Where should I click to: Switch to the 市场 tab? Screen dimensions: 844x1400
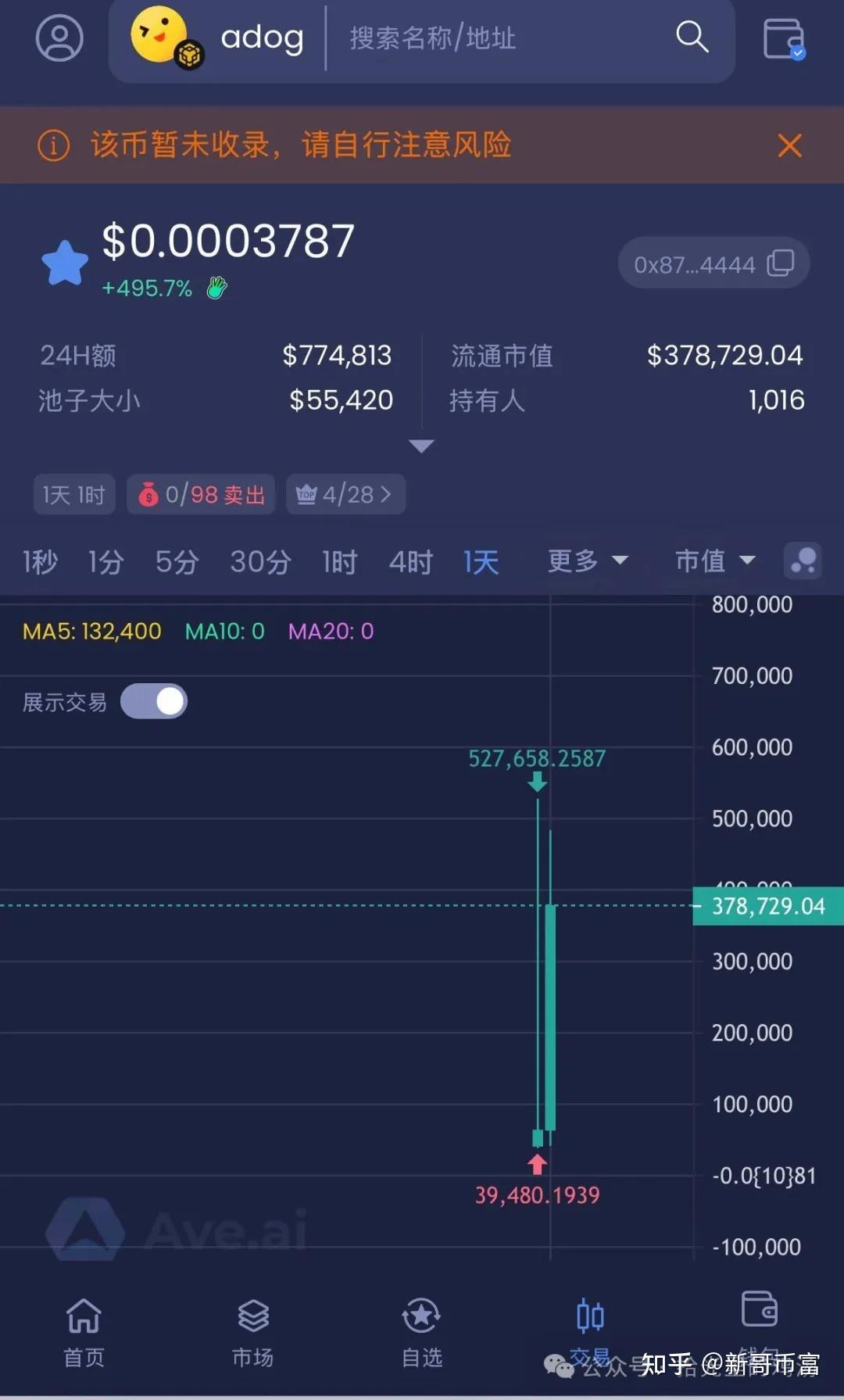252,1331
